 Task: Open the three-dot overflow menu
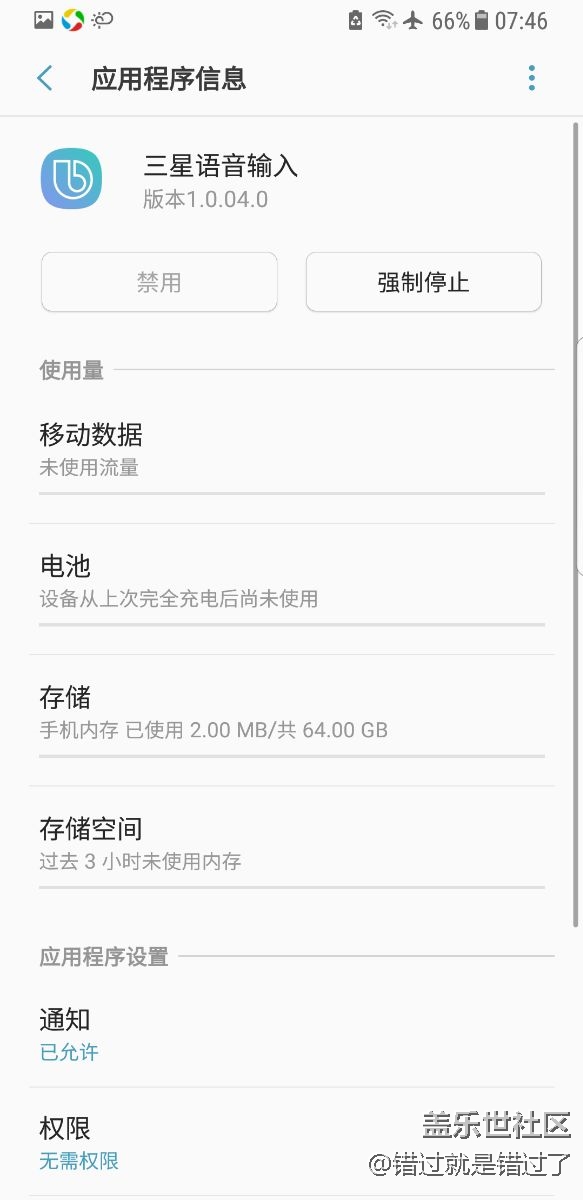click(x=532, y=78)
